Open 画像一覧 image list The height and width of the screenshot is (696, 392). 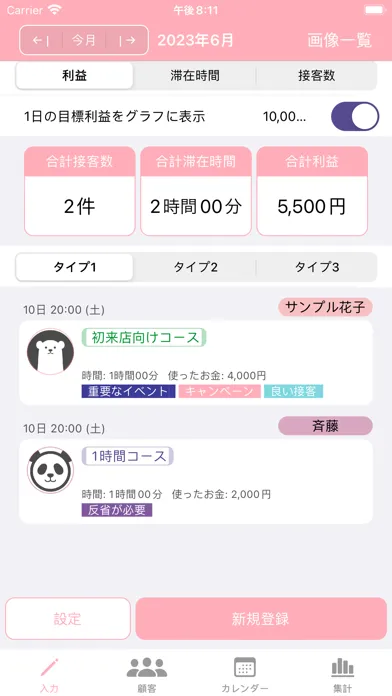pos(340,40)
